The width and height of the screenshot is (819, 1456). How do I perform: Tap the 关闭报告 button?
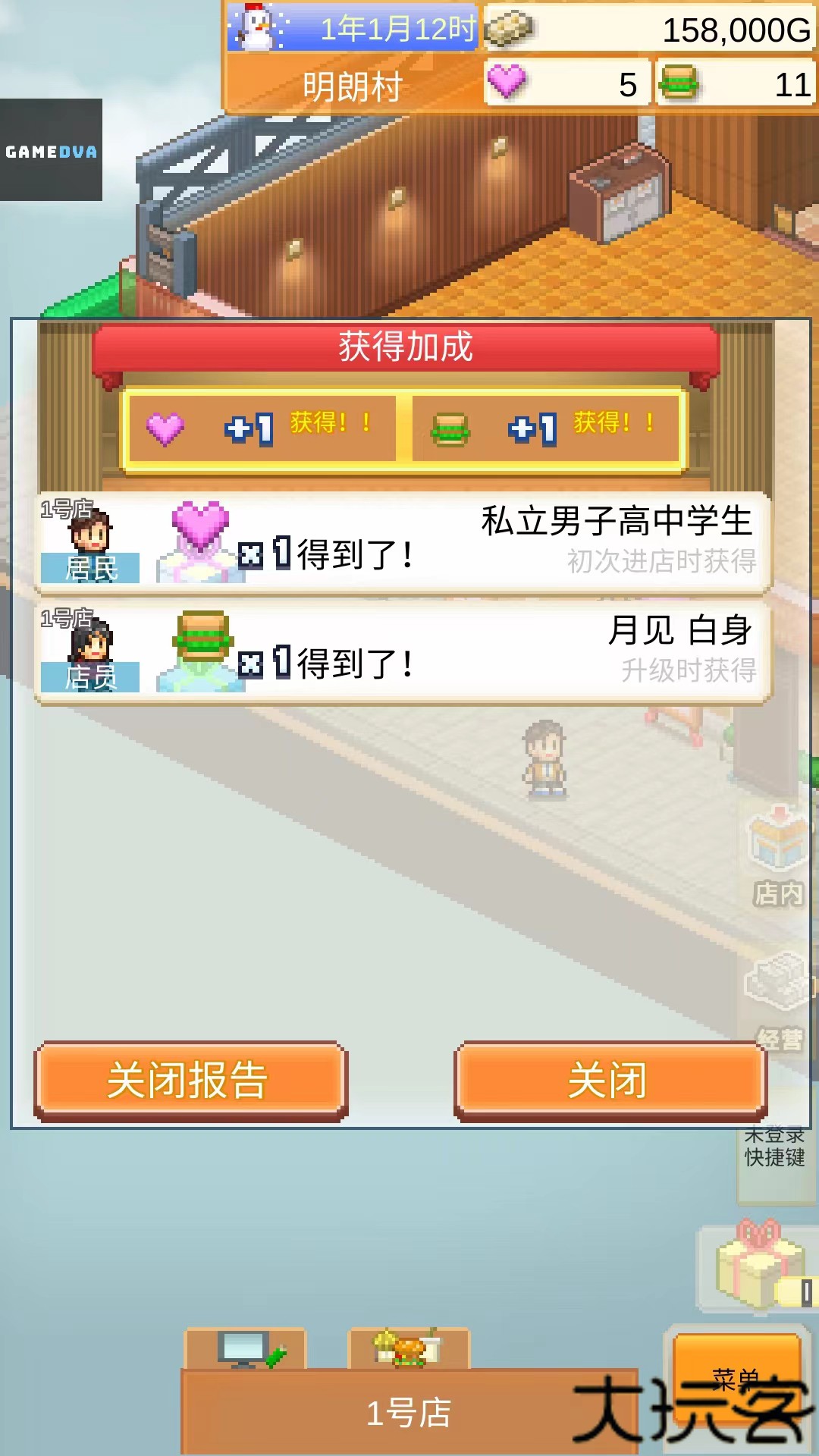coord(190,1081)
